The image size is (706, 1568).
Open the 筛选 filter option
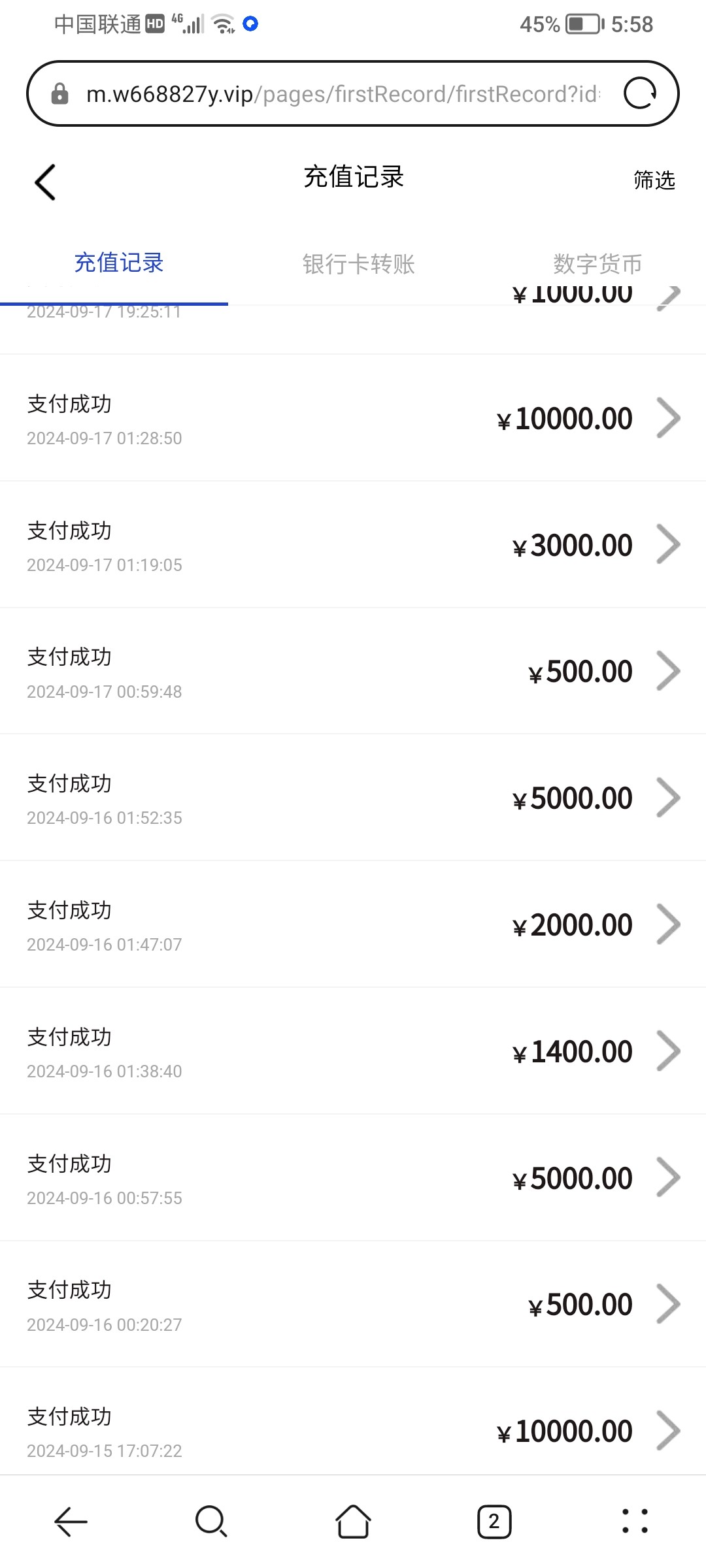click(x=654, y=180)
